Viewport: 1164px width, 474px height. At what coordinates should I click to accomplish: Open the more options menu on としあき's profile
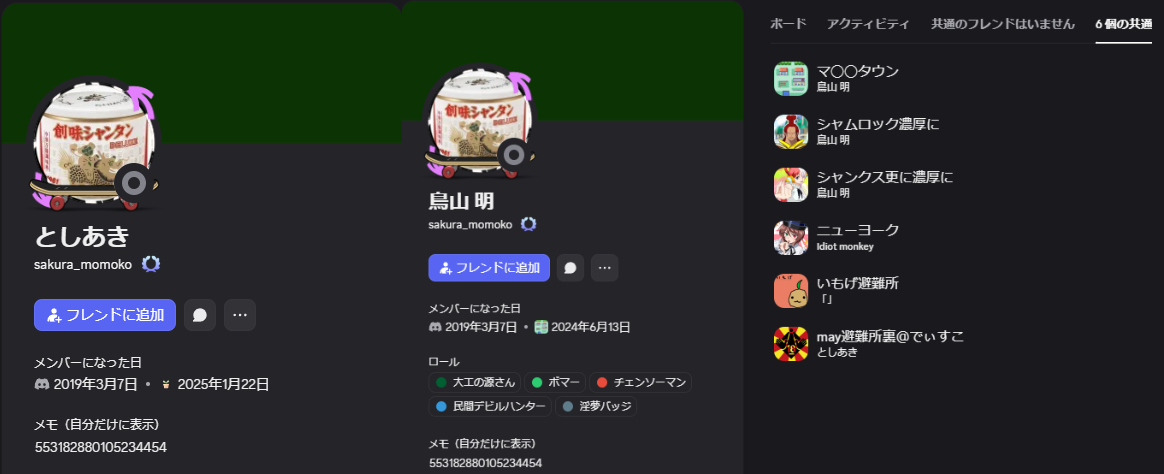pos(240,315)
